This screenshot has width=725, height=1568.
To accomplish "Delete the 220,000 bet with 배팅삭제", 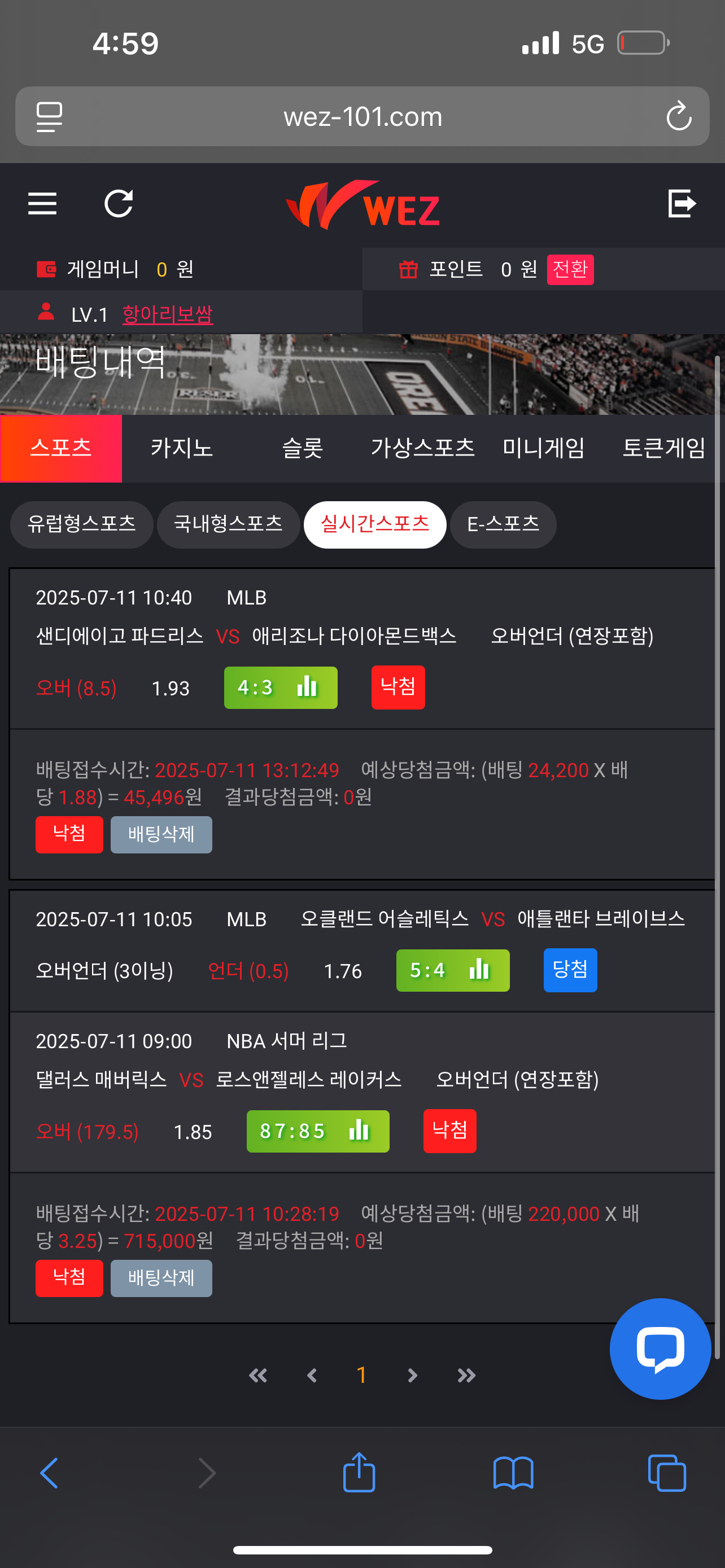I will pyautogui.click(x=161, y=1278).
